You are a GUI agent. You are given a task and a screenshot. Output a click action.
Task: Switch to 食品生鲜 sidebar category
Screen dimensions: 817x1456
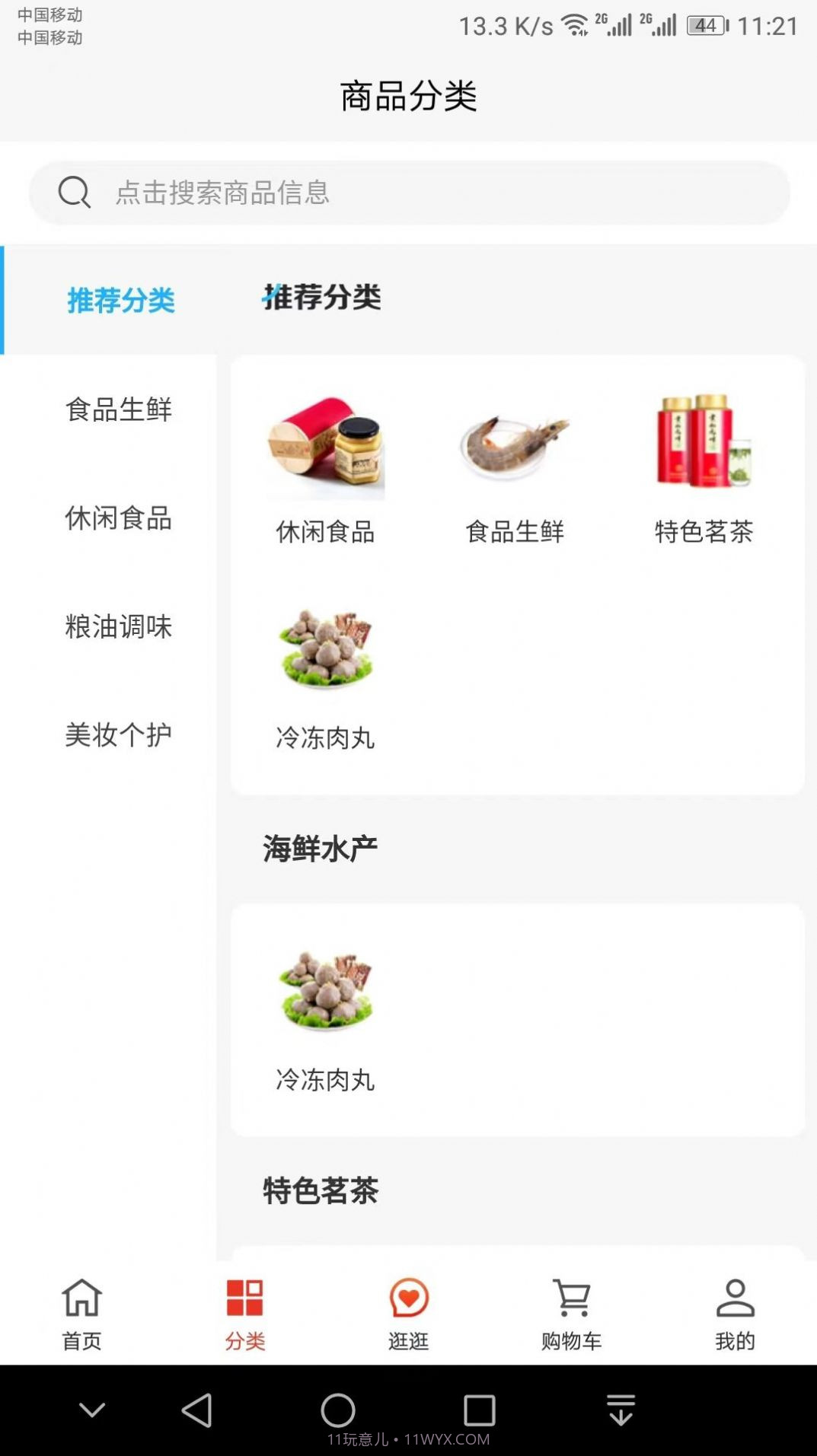tap(120, 410)
